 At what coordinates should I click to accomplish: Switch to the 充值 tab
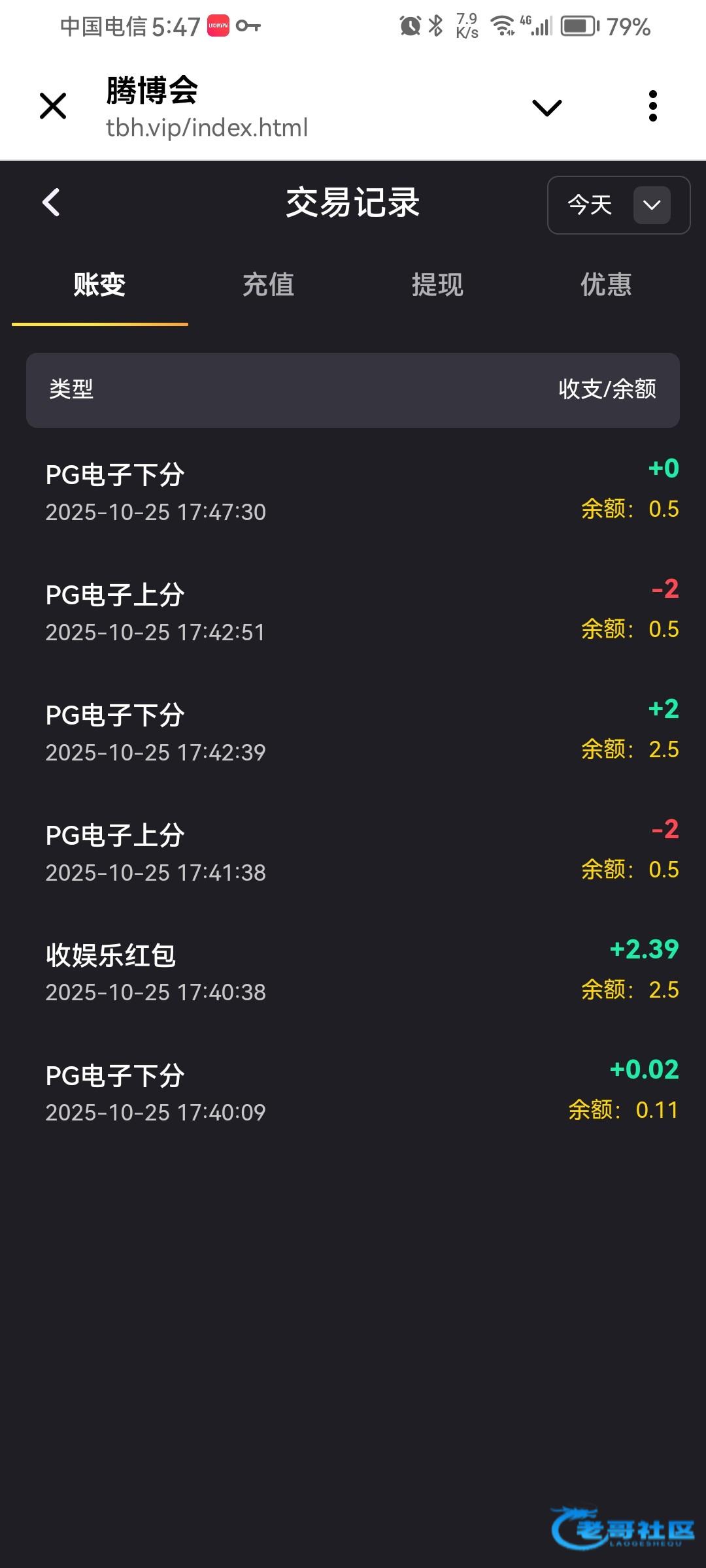click(268, 285)
